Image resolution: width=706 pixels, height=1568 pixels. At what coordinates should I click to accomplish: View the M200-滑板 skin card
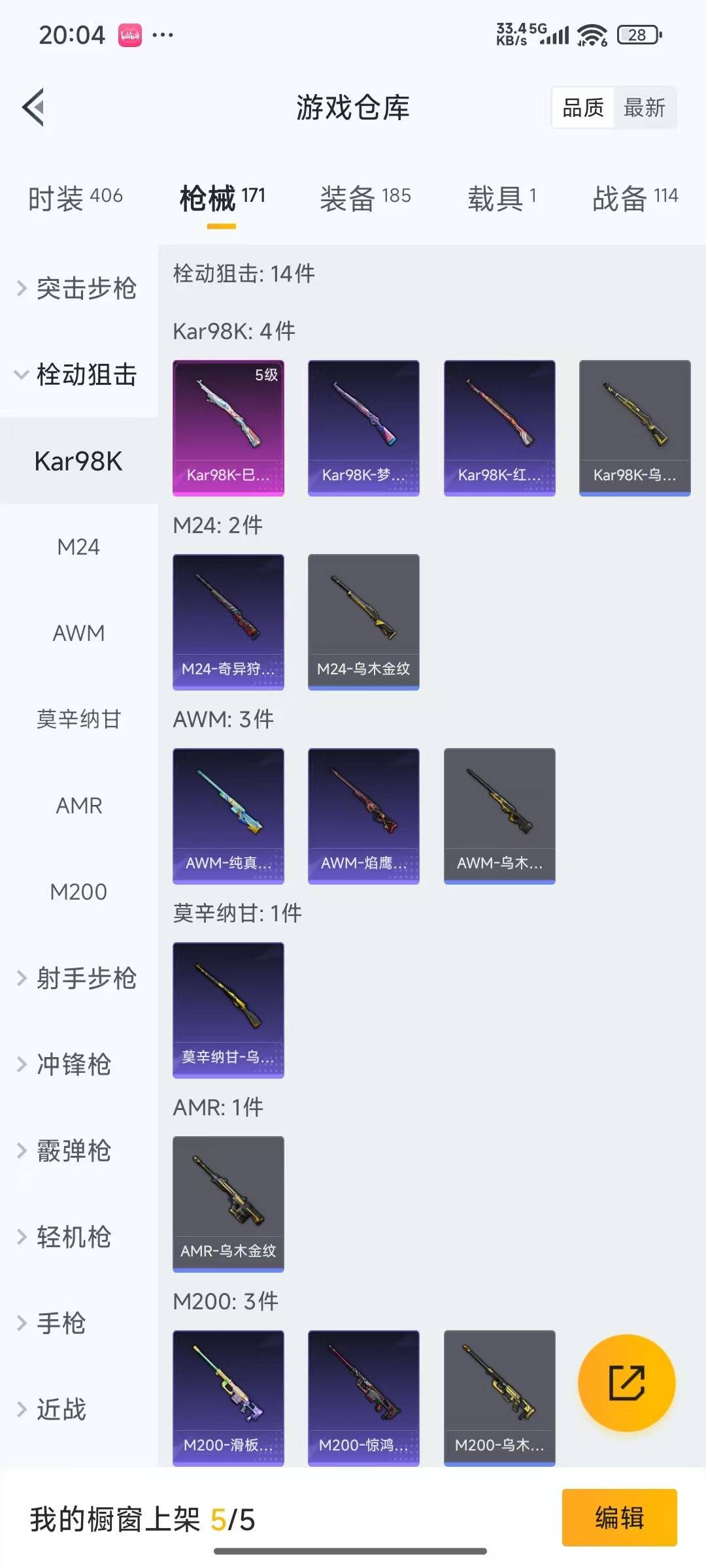coord(228,1397)
